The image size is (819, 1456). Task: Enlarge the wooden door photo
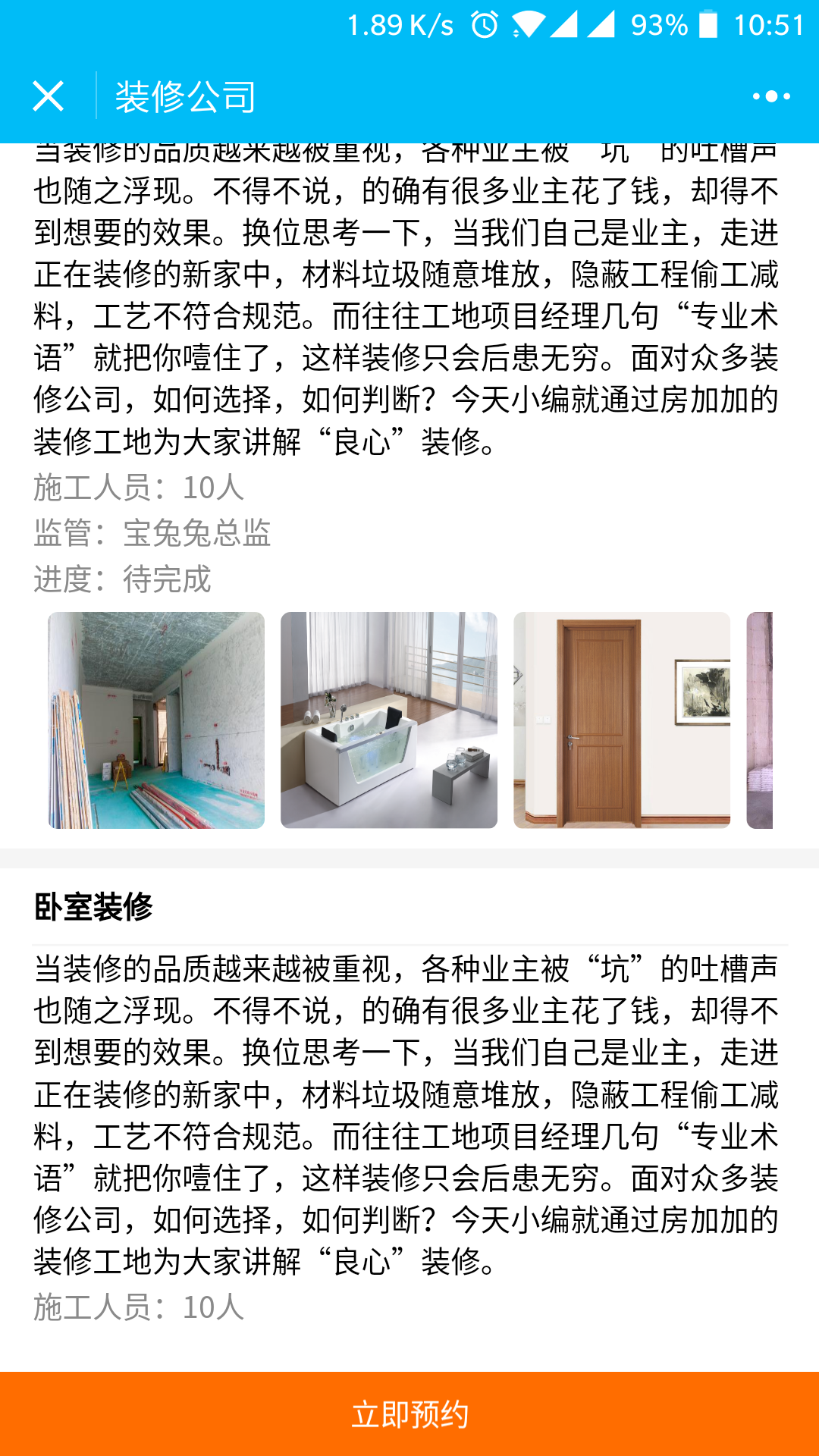622,720
